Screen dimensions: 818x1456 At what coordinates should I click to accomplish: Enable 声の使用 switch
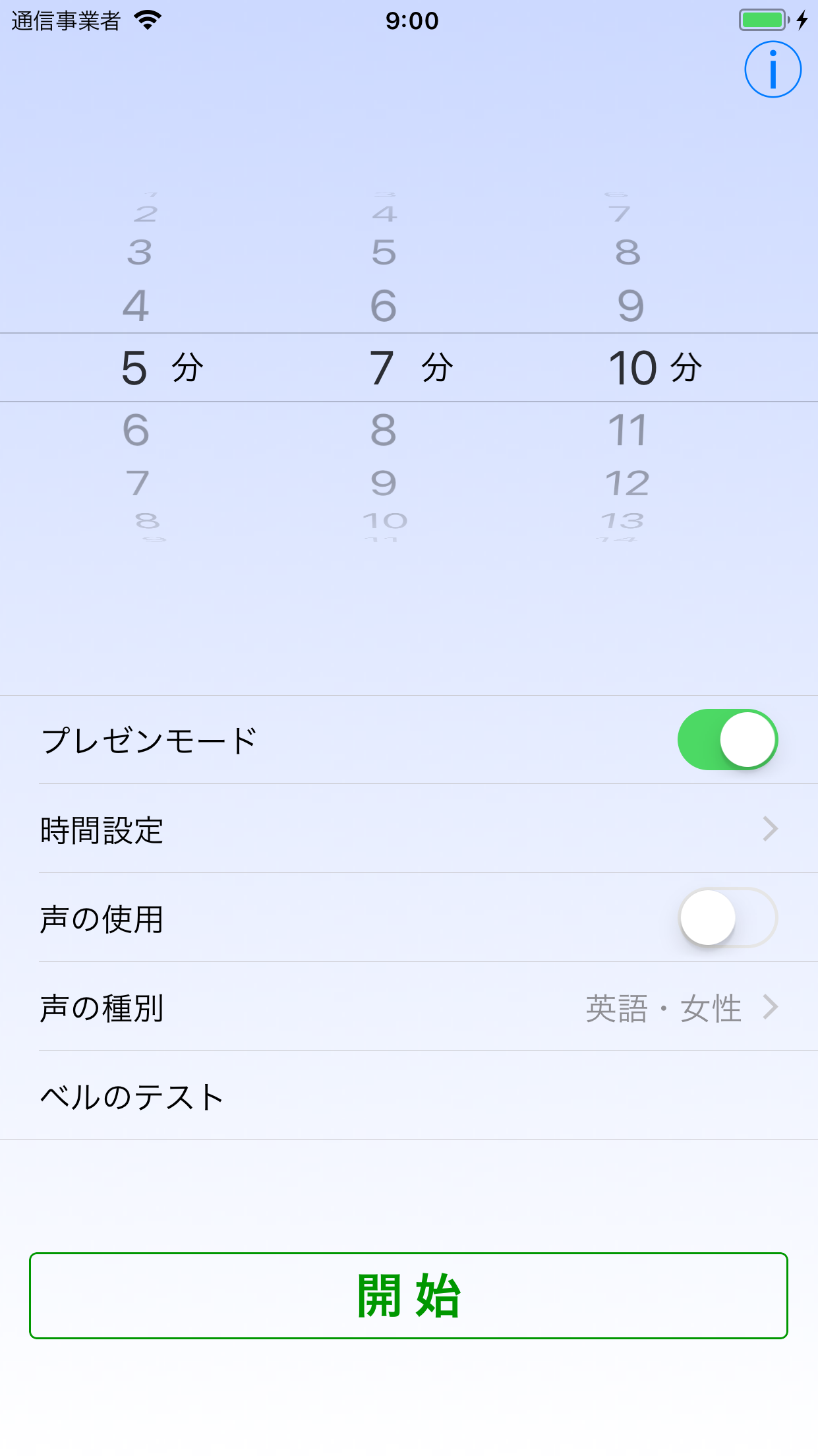tap(728, 918)
